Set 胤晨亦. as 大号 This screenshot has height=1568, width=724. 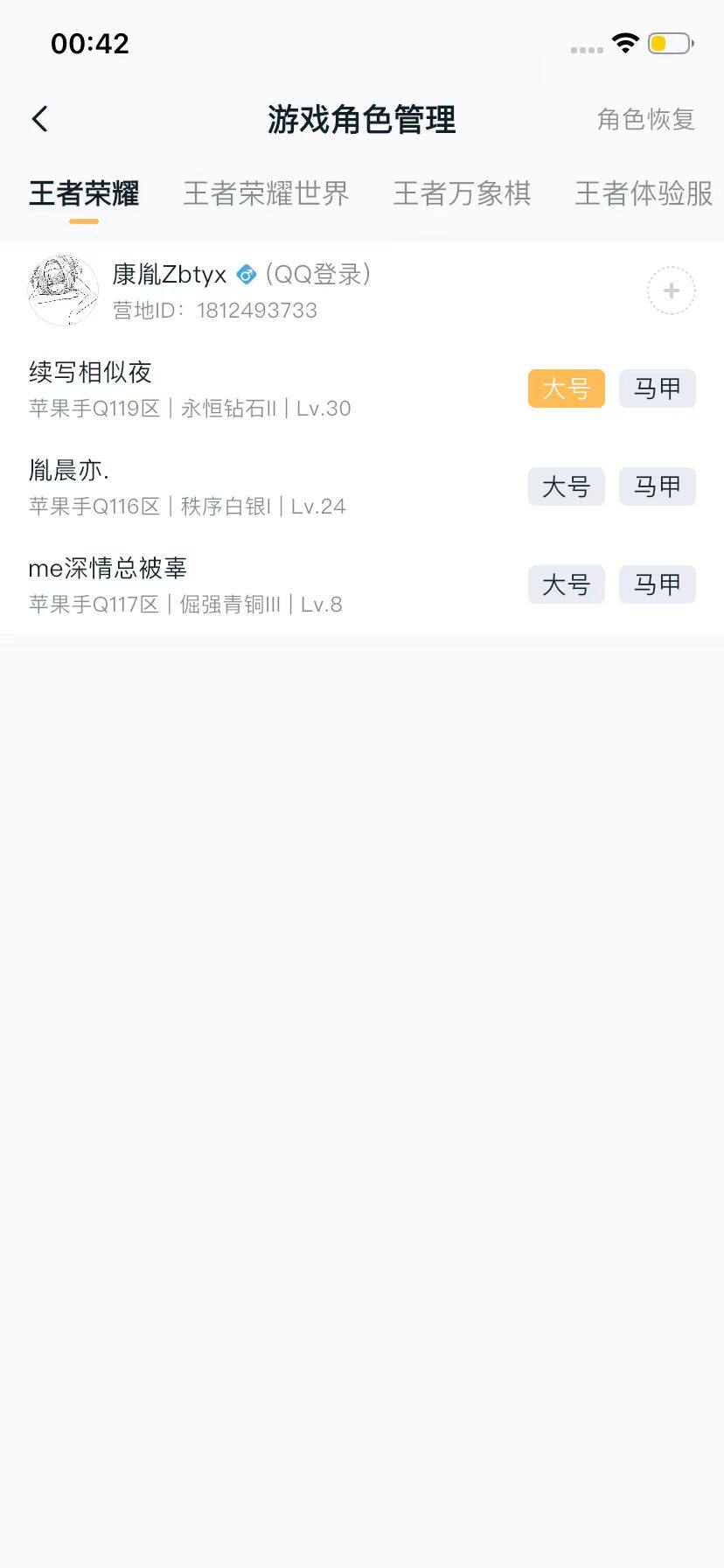point(566,486)
